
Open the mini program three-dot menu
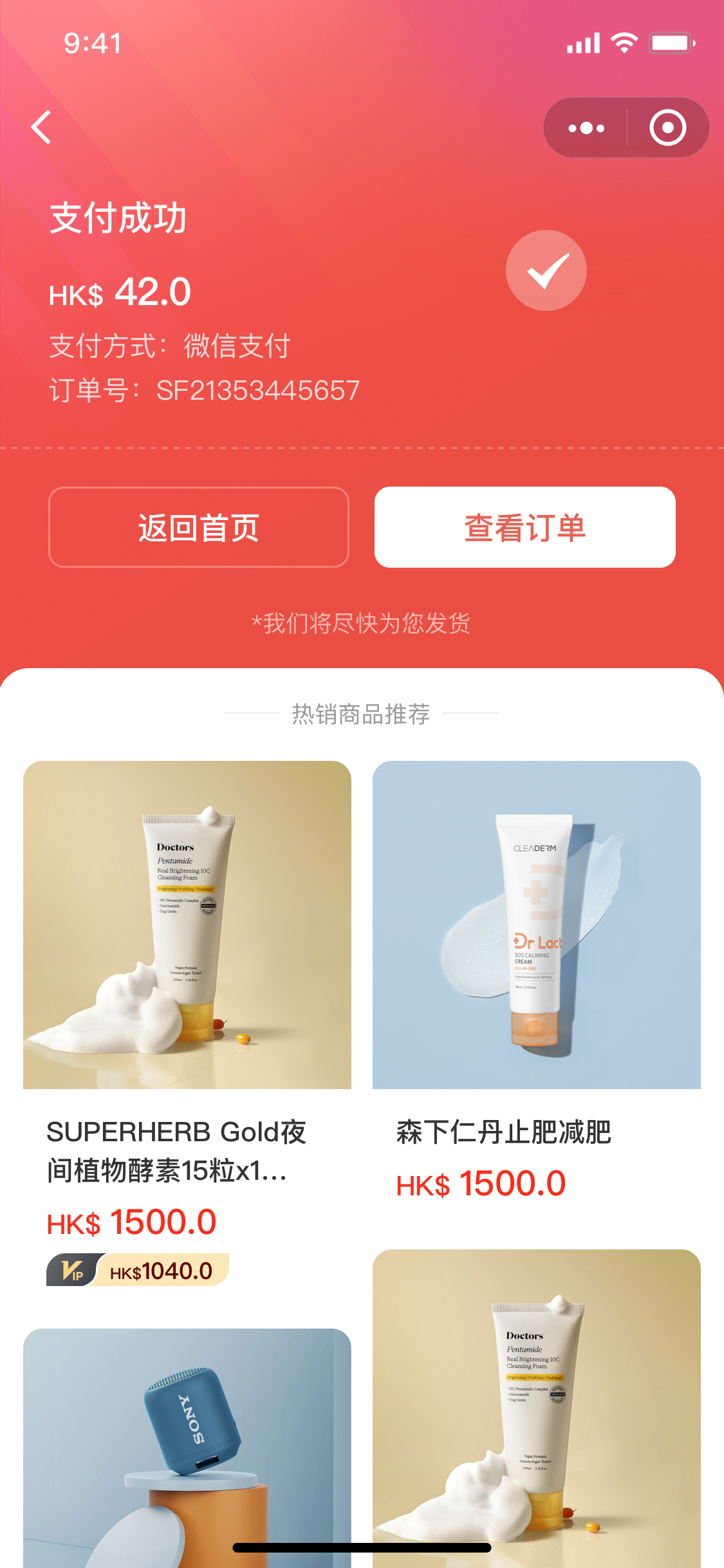586,128
